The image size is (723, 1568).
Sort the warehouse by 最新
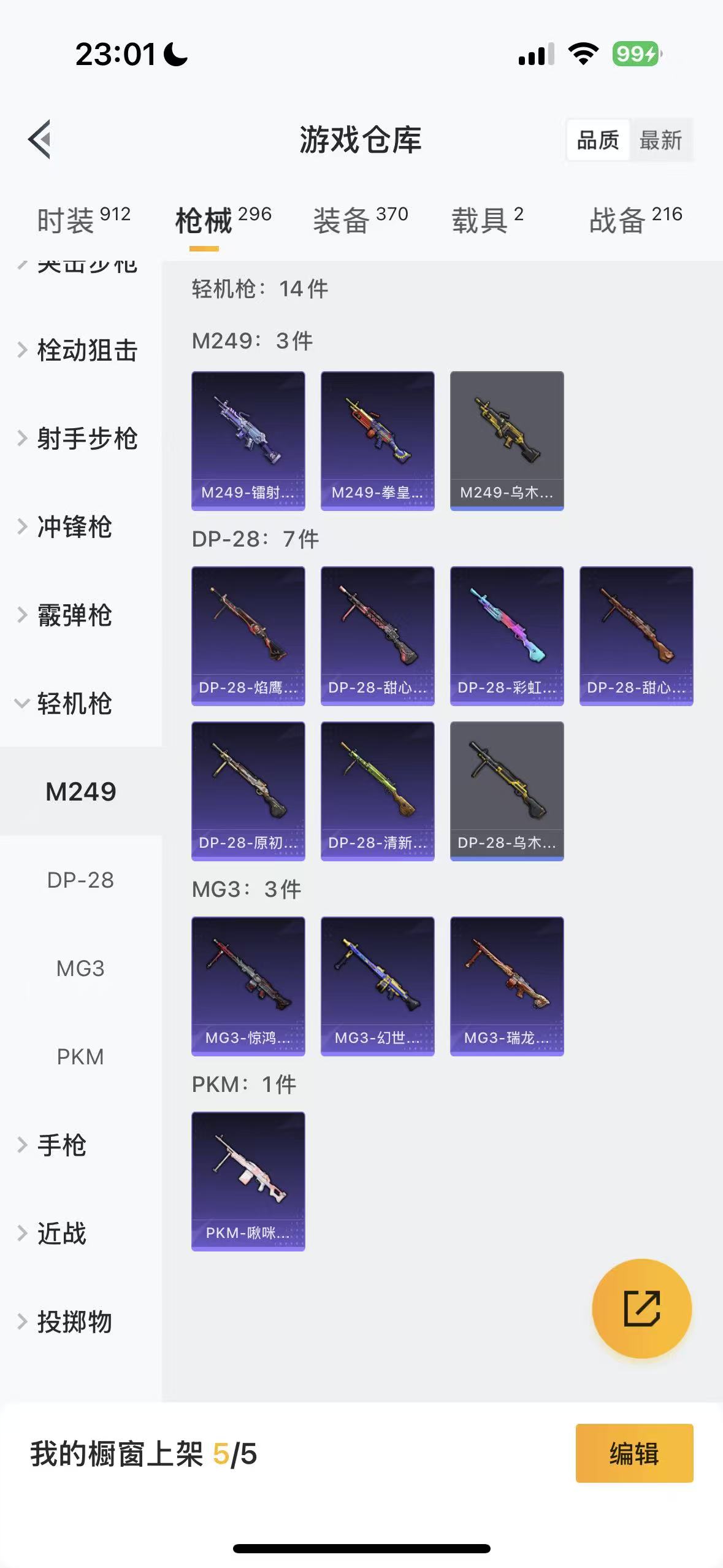660,140
